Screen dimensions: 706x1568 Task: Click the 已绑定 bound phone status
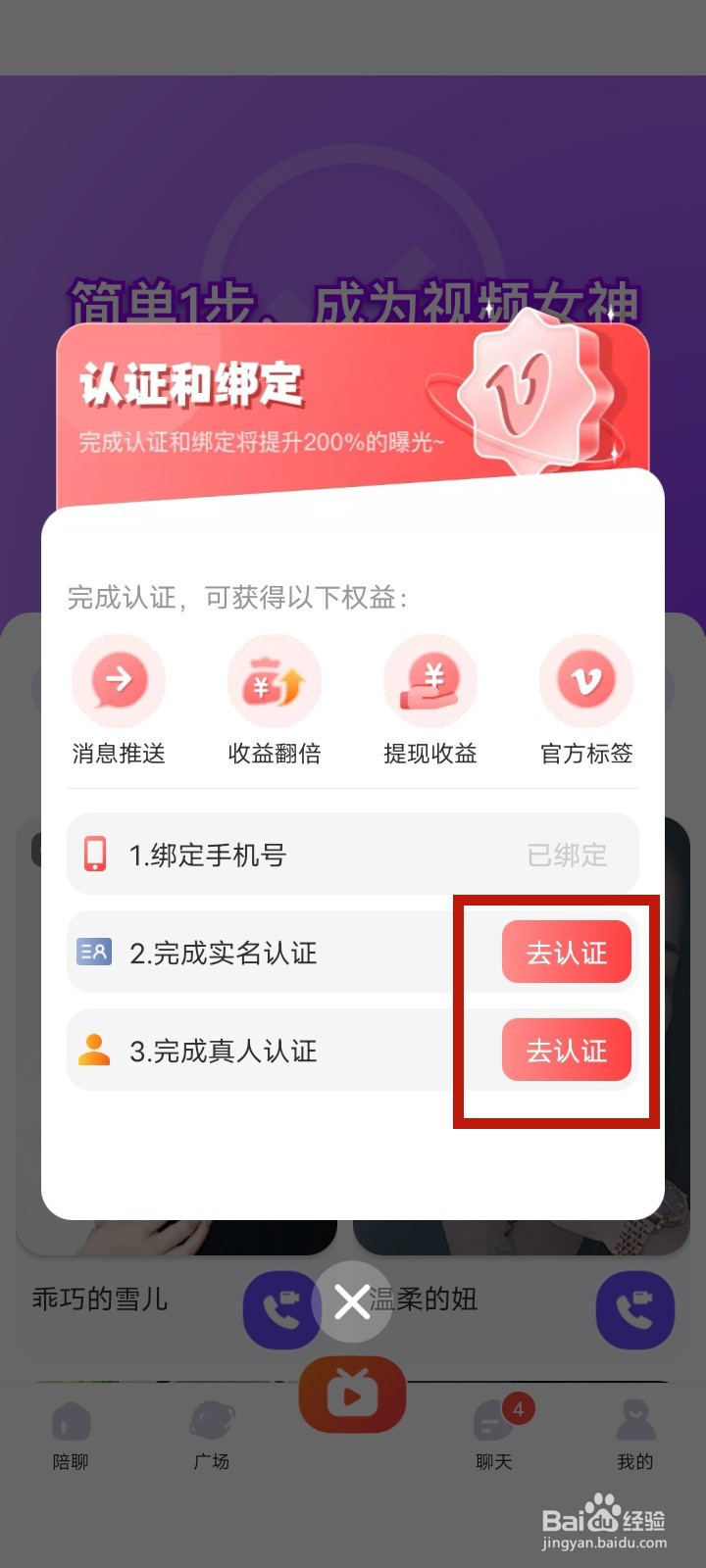click(567, 855)
